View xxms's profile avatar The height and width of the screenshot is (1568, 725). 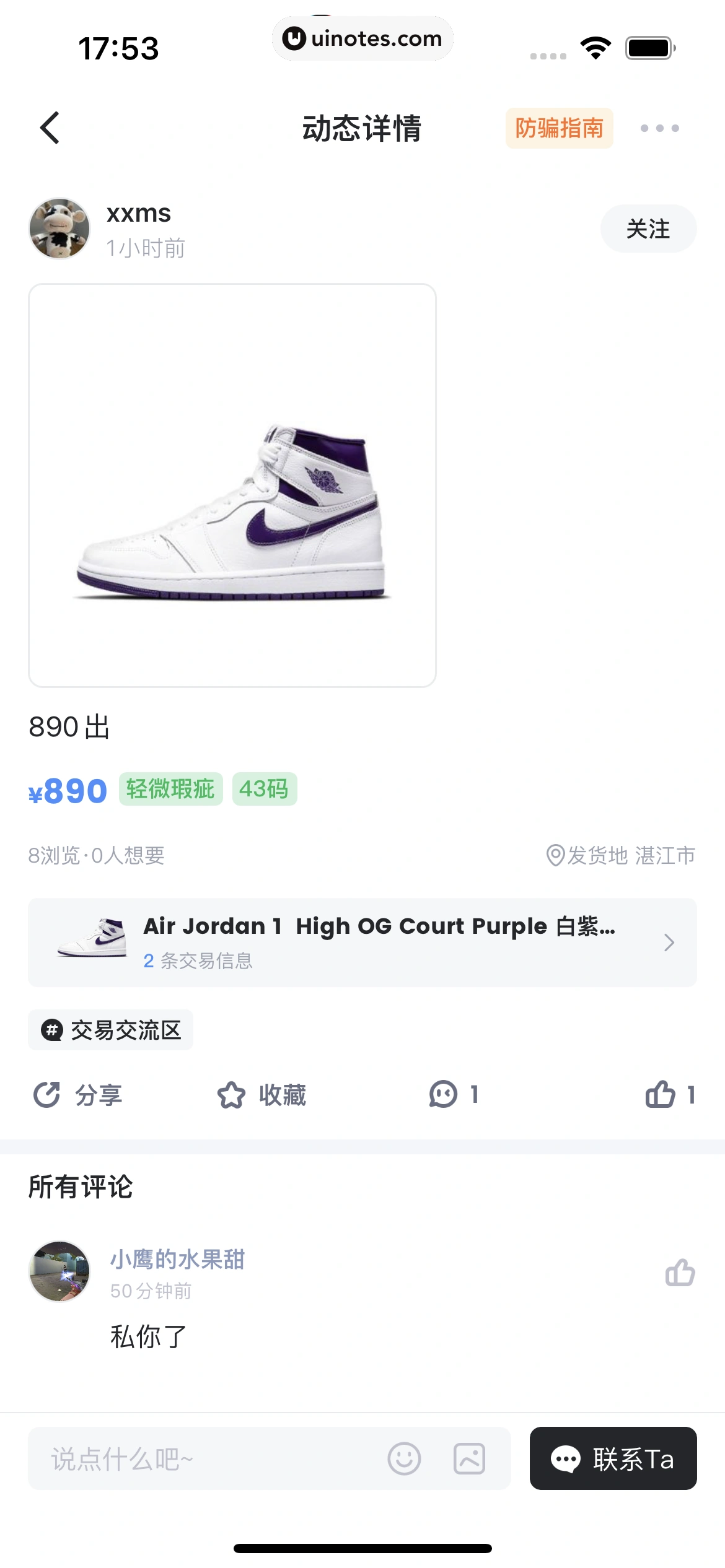59,229
